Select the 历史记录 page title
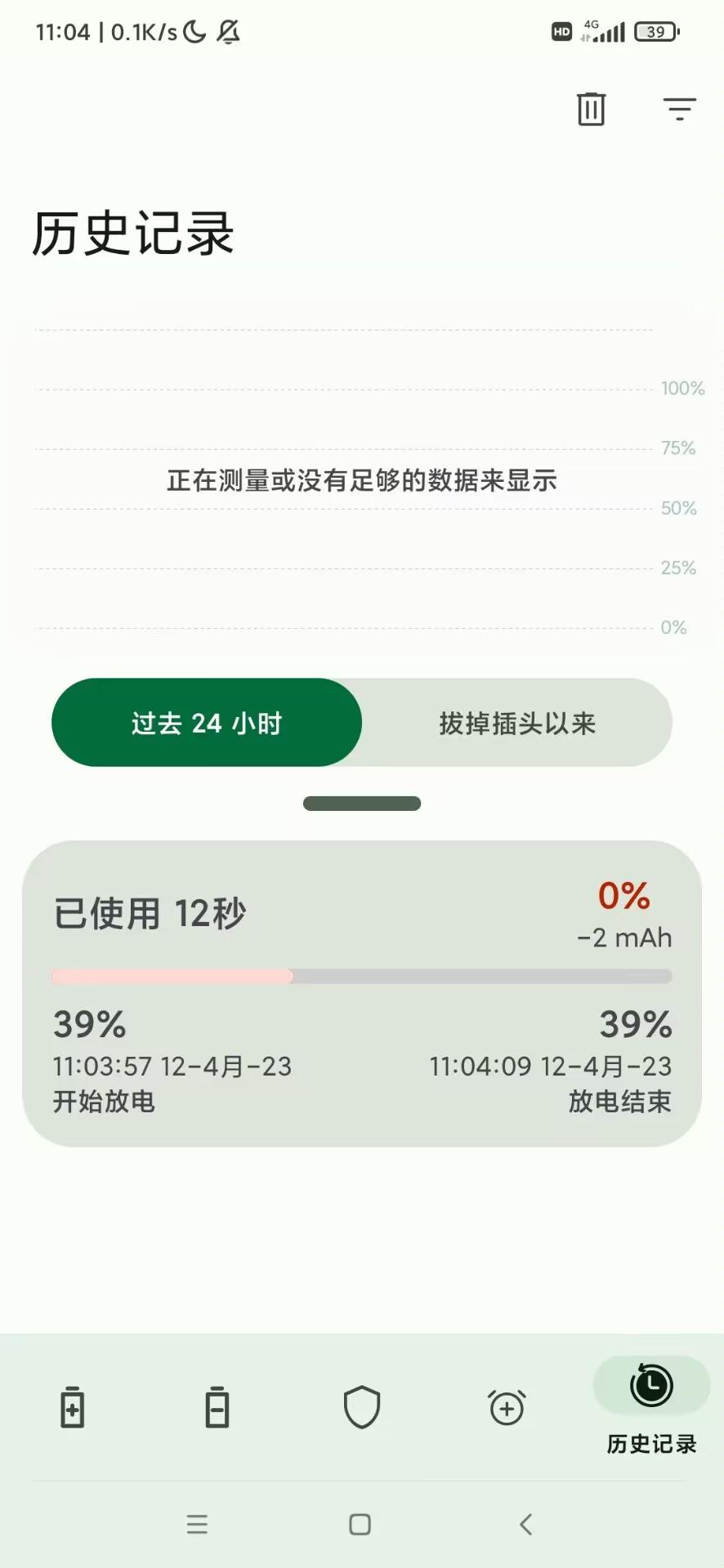This screenshot has width=724, height=1568. click(x=131, y=233)
